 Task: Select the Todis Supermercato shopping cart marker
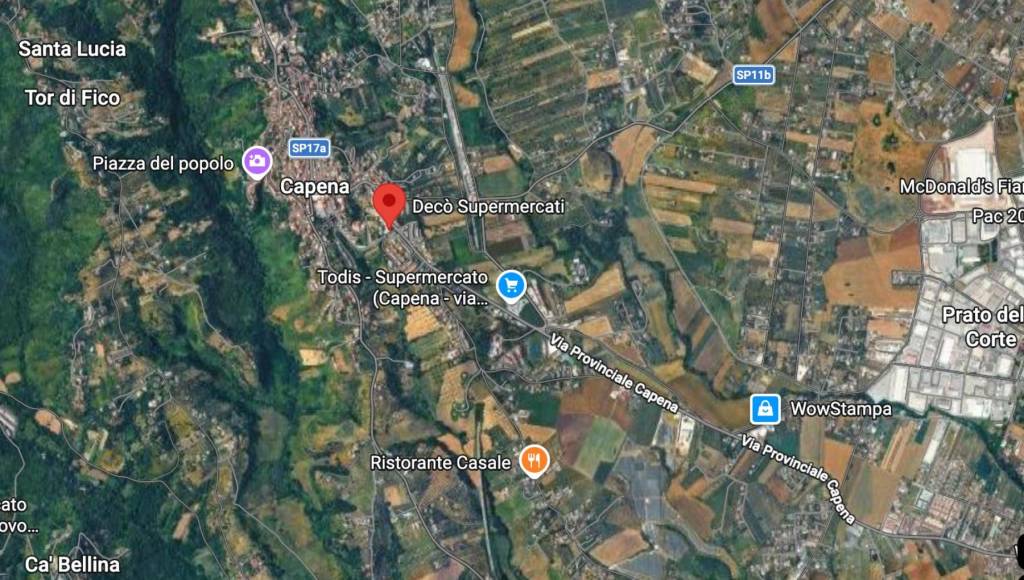[511, 287]
